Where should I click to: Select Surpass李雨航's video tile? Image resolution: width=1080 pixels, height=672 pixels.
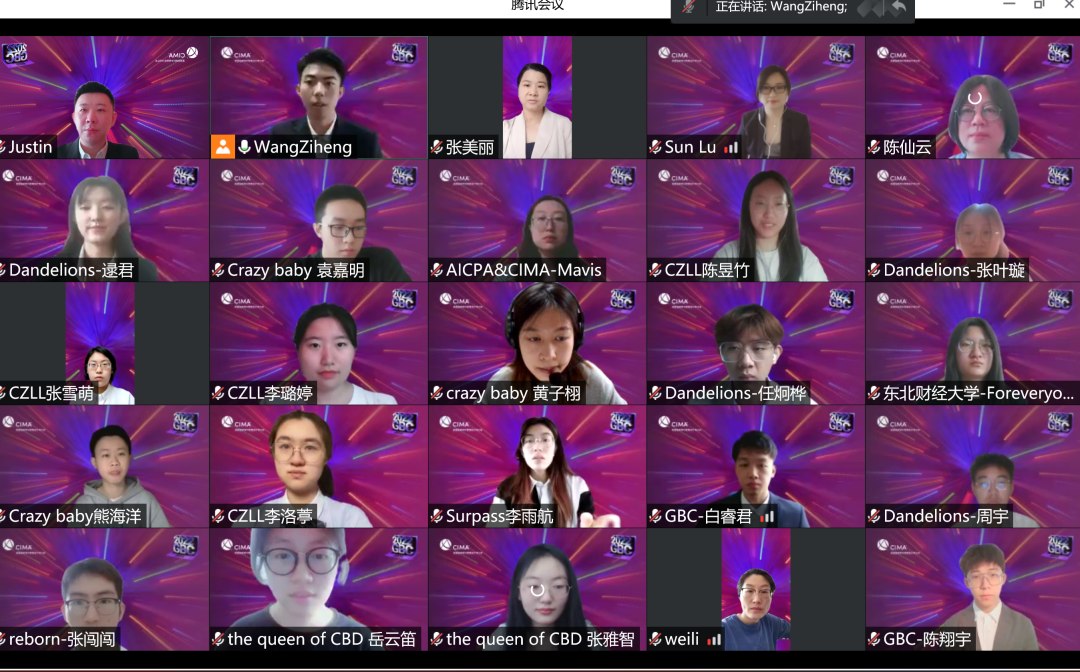point(537,466)
